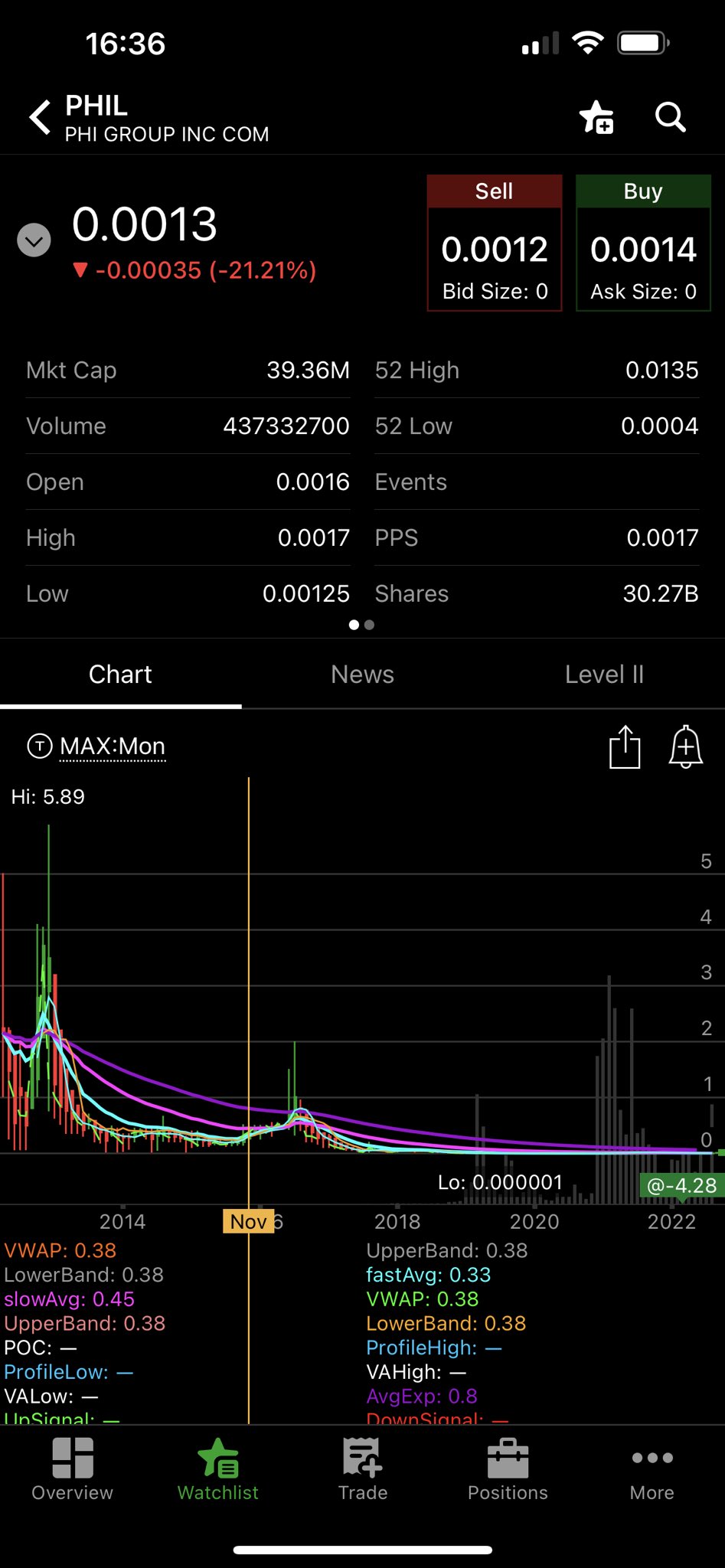
Task: Open the Overview section
Action: point(72,1469)
